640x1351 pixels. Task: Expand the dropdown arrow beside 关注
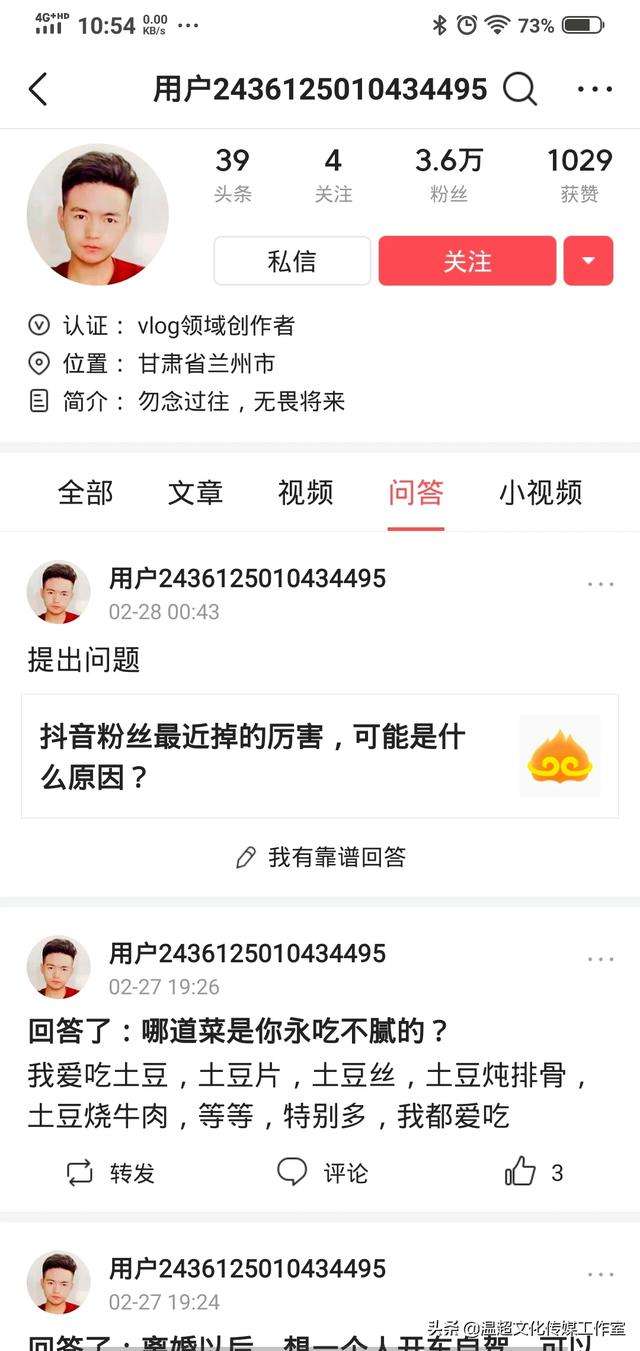coord(588,261)
